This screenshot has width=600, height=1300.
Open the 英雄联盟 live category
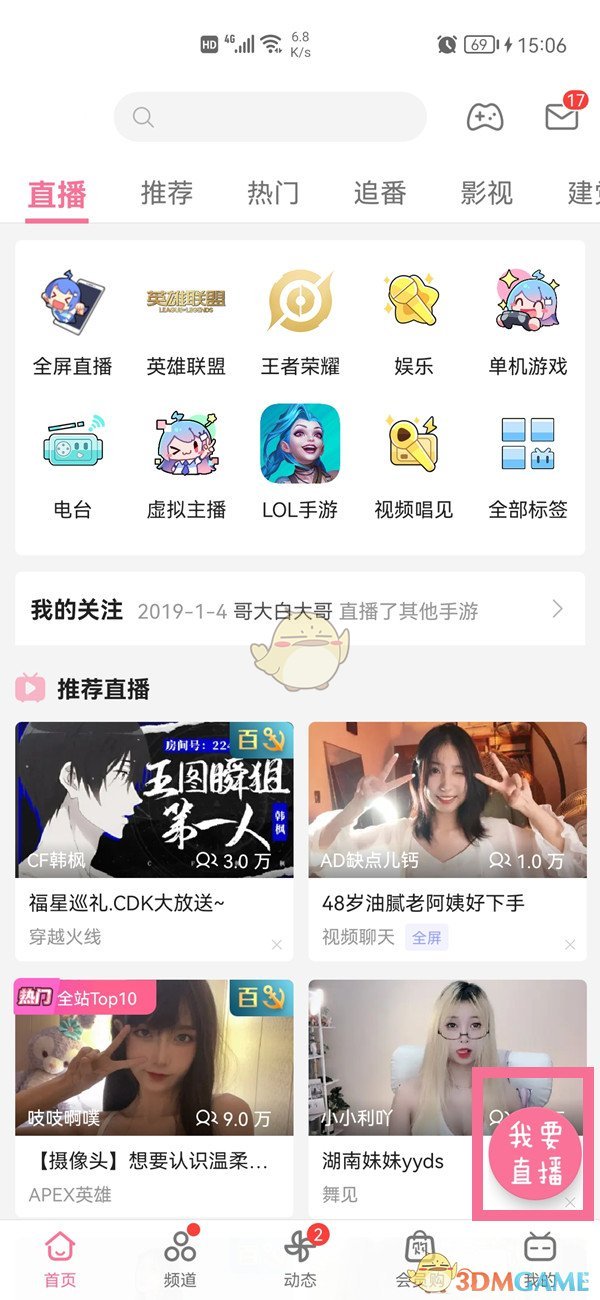pyautogui.click(x=186, y=322)
